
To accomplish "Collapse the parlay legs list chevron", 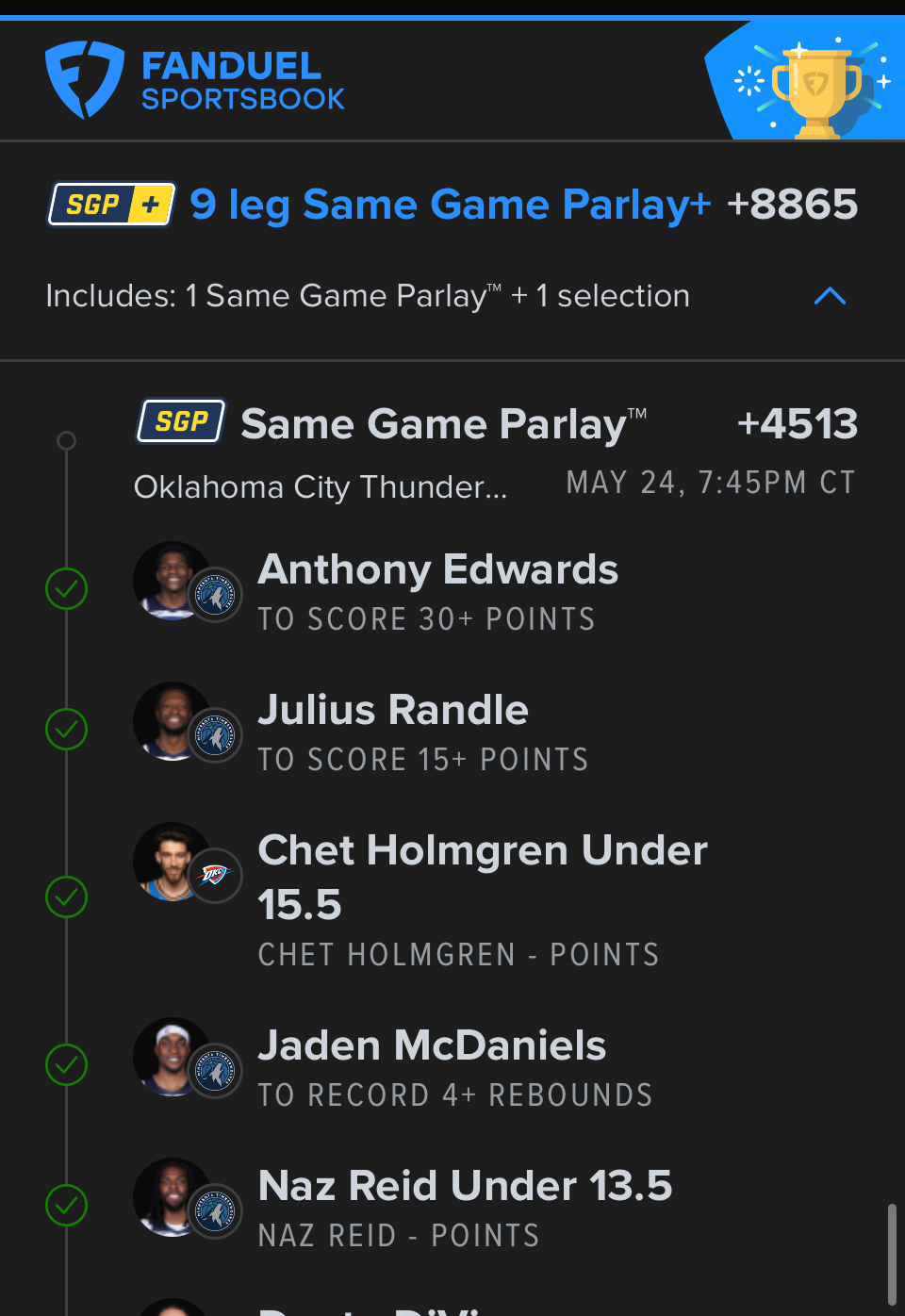I will (830, 296).
